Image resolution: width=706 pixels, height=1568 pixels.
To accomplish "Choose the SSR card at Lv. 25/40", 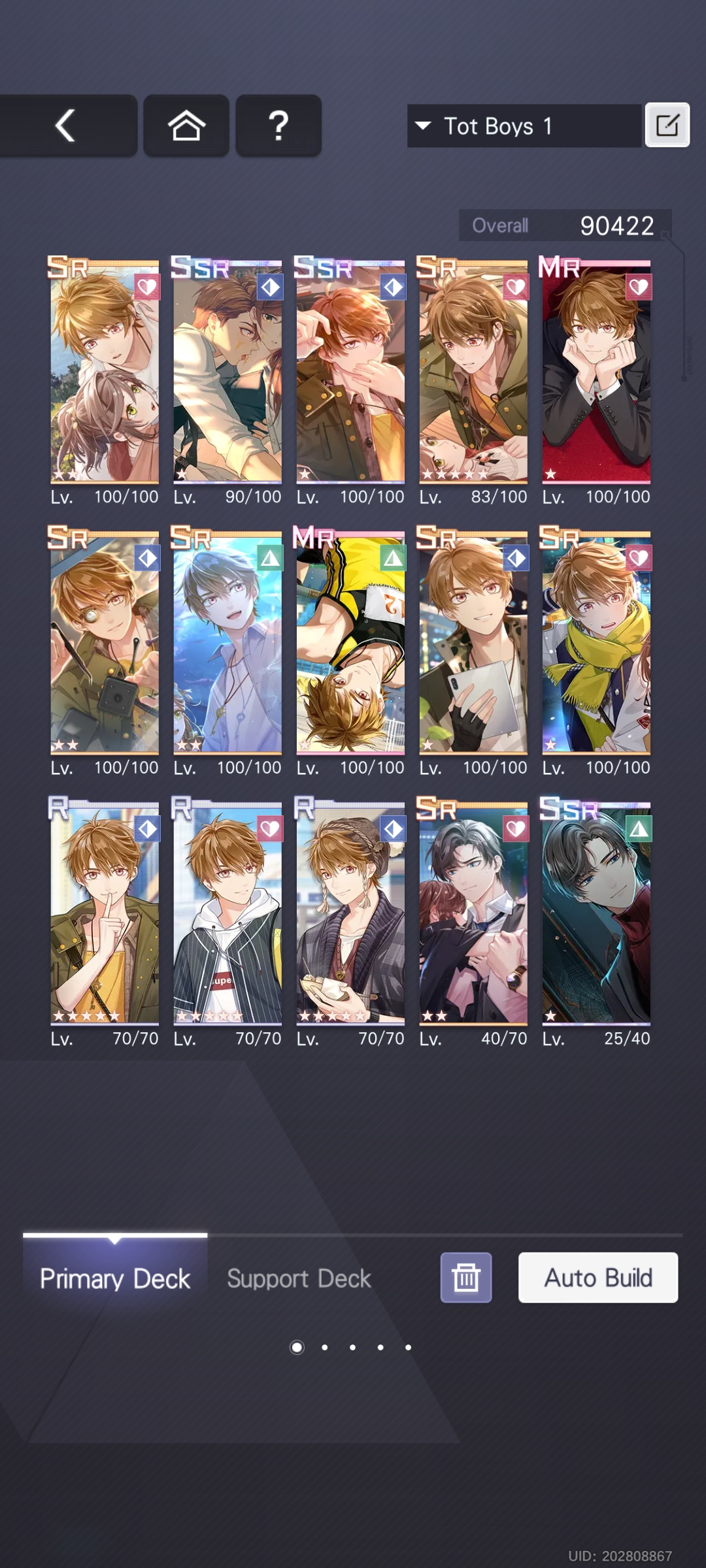I will pos(596,915).
